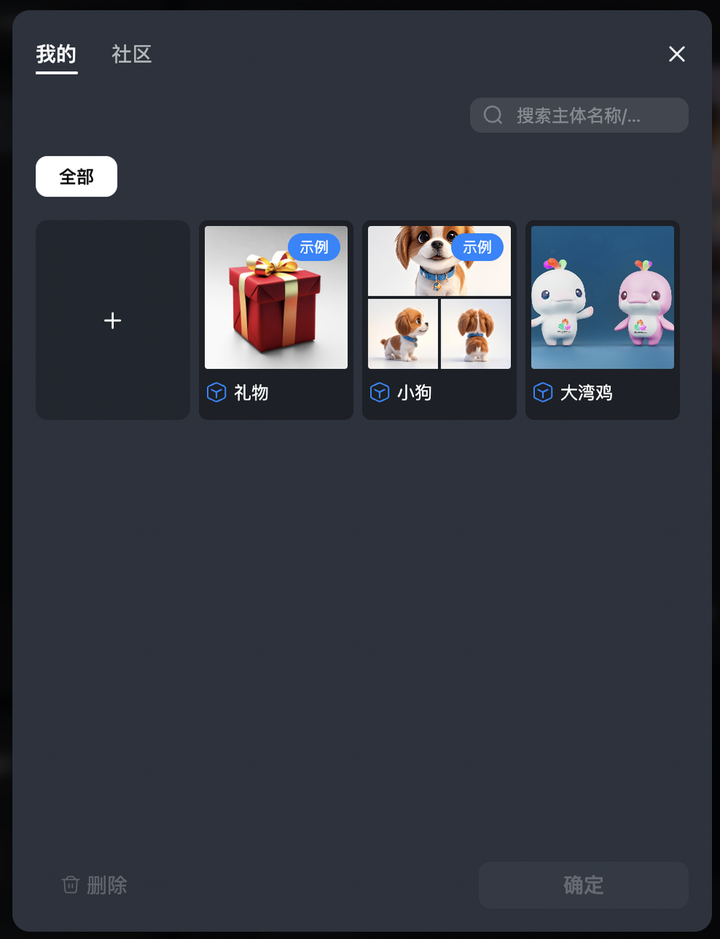The image size is (720, 939).
Task: Close the subject picker dialog
Action: (x=677, y=54)
